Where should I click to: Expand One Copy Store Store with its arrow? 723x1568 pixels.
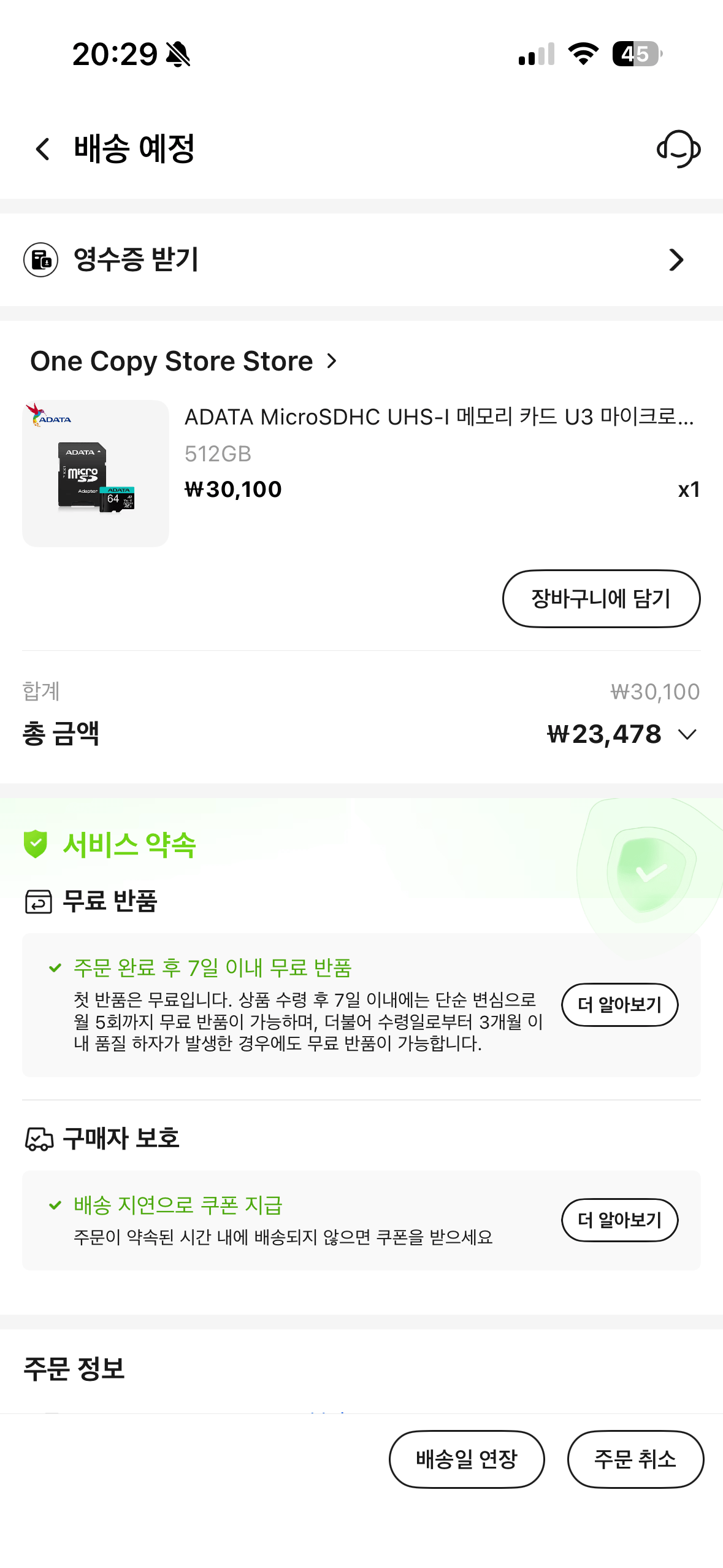331,361
